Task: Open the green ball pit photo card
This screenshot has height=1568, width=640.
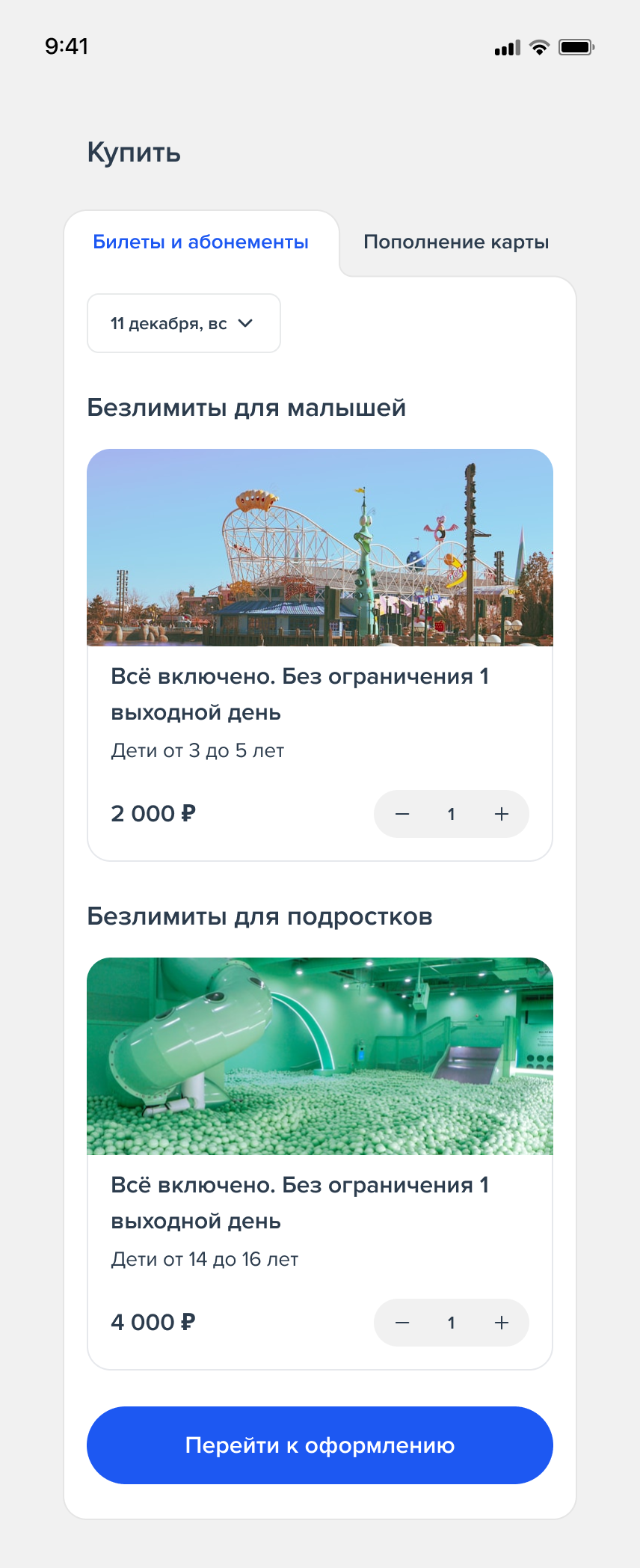Action: point(320,1056)
